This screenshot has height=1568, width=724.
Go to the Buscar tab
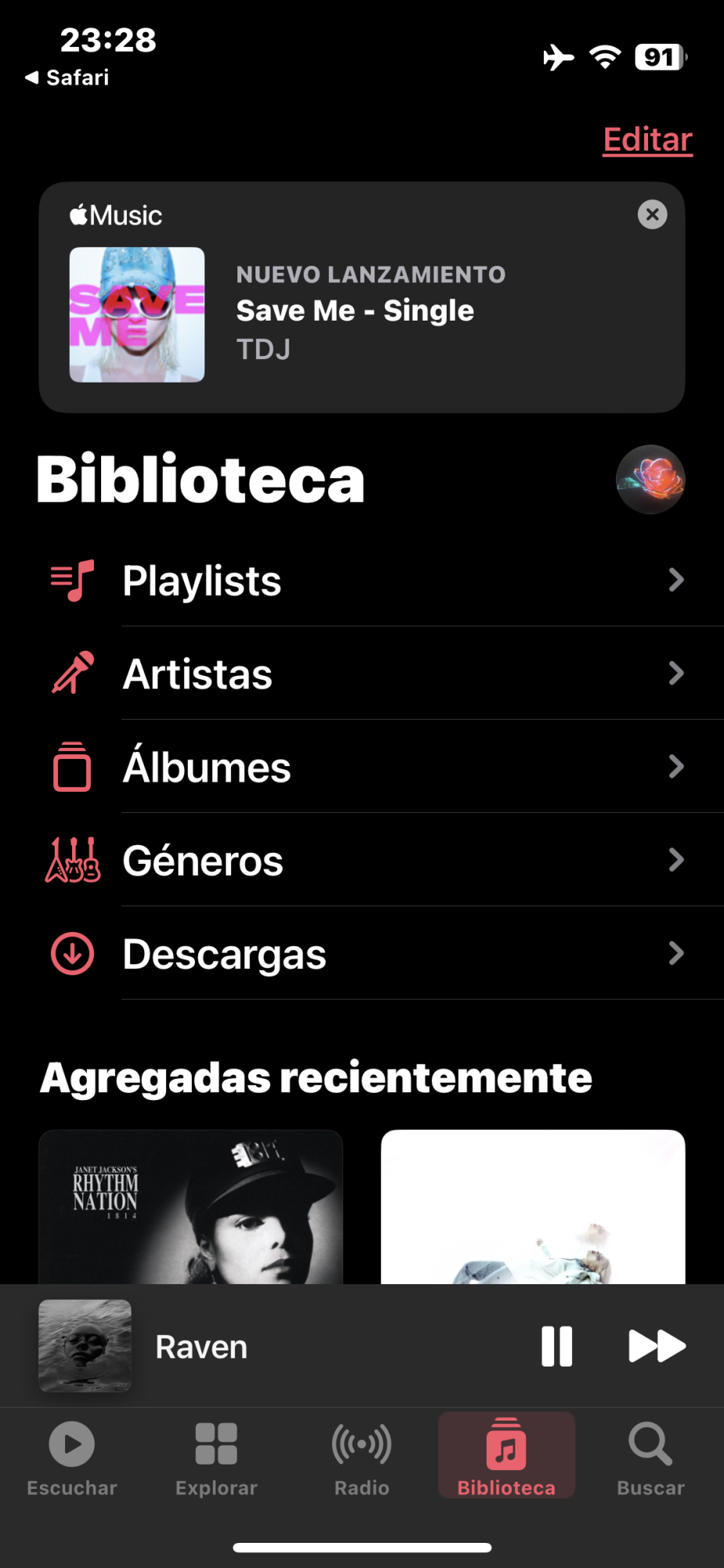[x=650, y=1458]
